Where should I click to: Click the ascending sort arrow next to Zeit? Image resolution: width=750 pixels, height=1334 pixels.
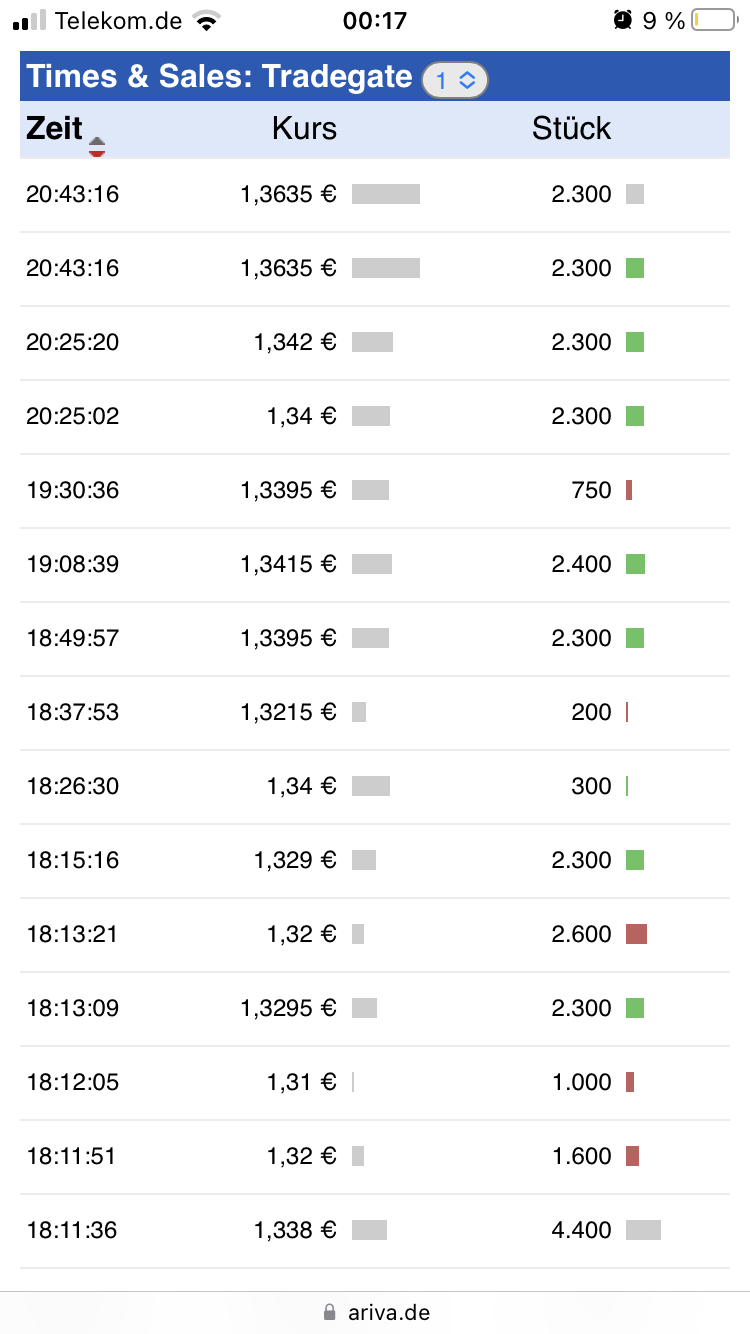coord(97,143)
